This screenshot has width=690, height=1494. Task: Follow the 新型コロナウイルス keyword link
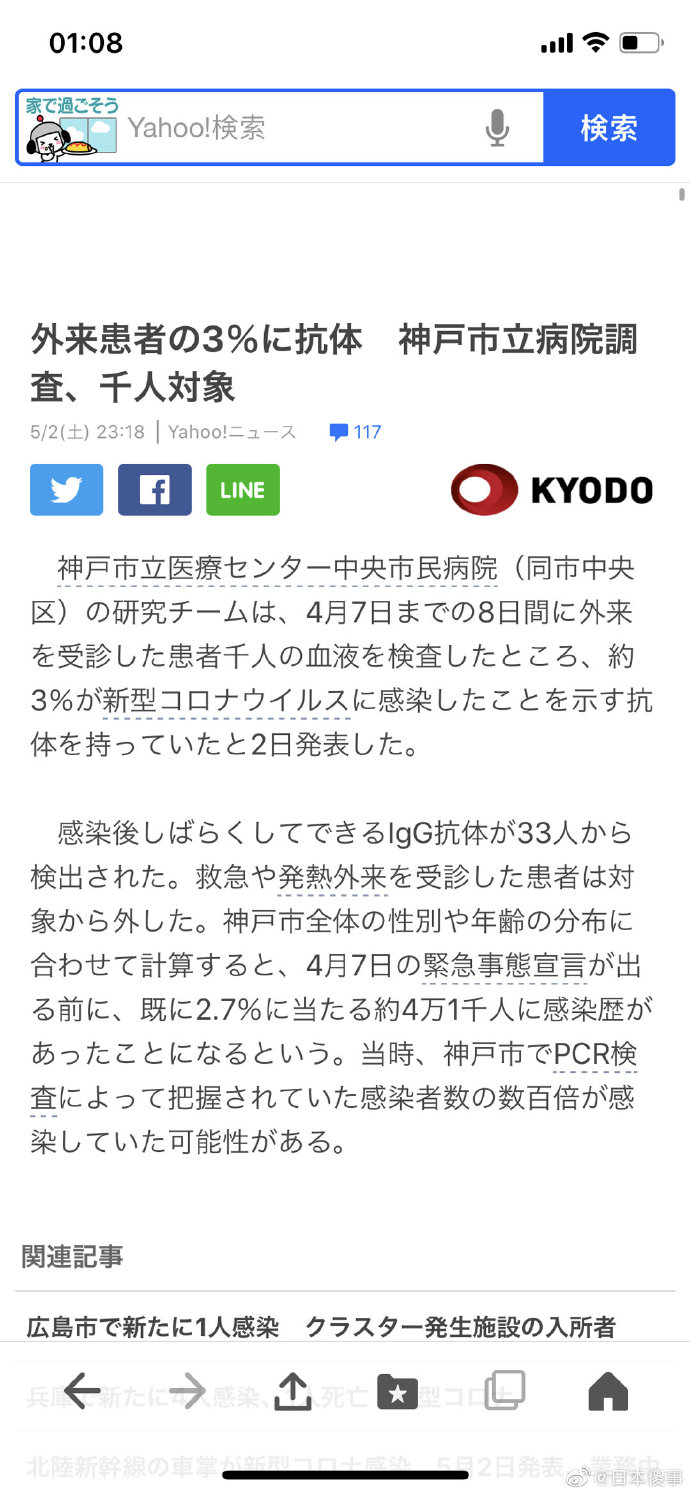pos(227,701)
